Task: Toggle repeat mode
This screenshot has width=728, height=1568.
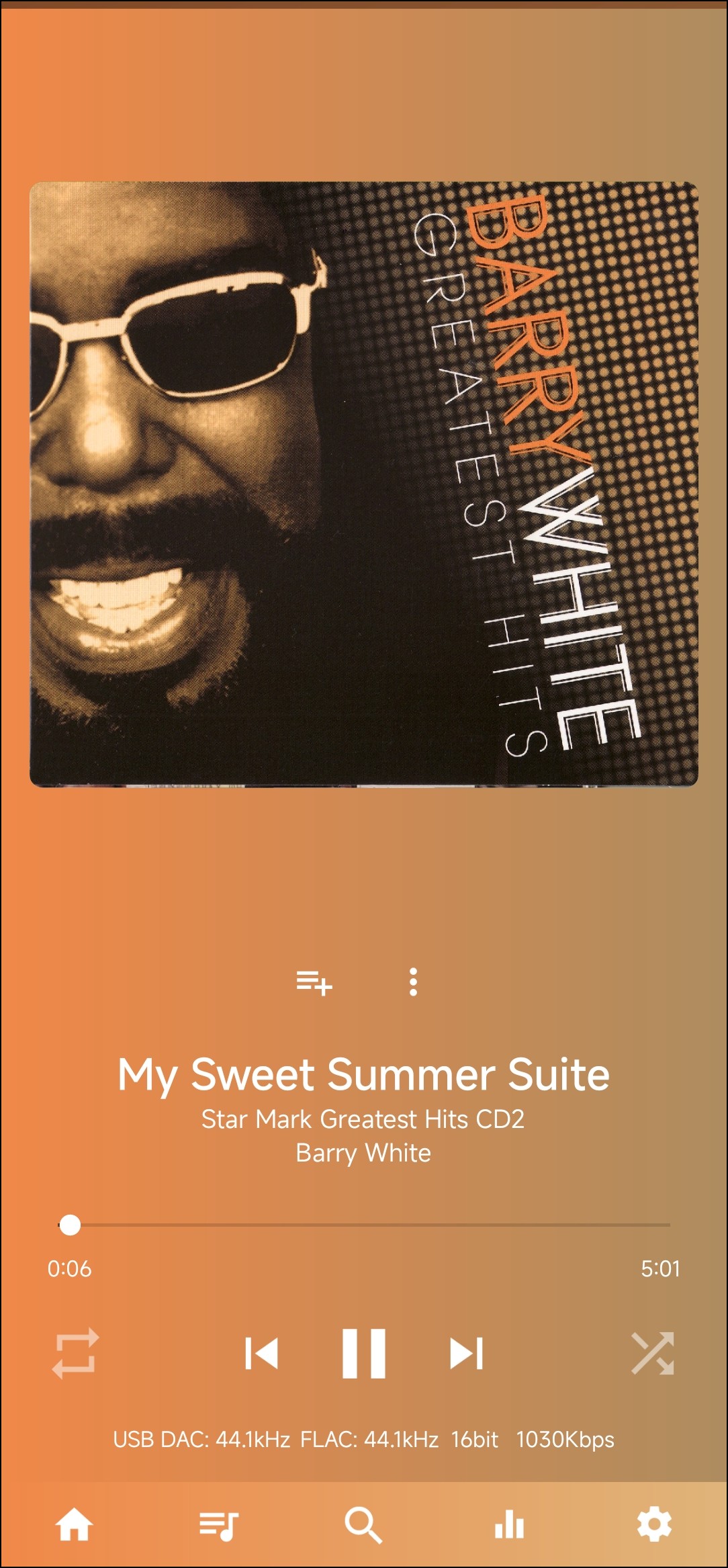Action: click(76, 1354)
